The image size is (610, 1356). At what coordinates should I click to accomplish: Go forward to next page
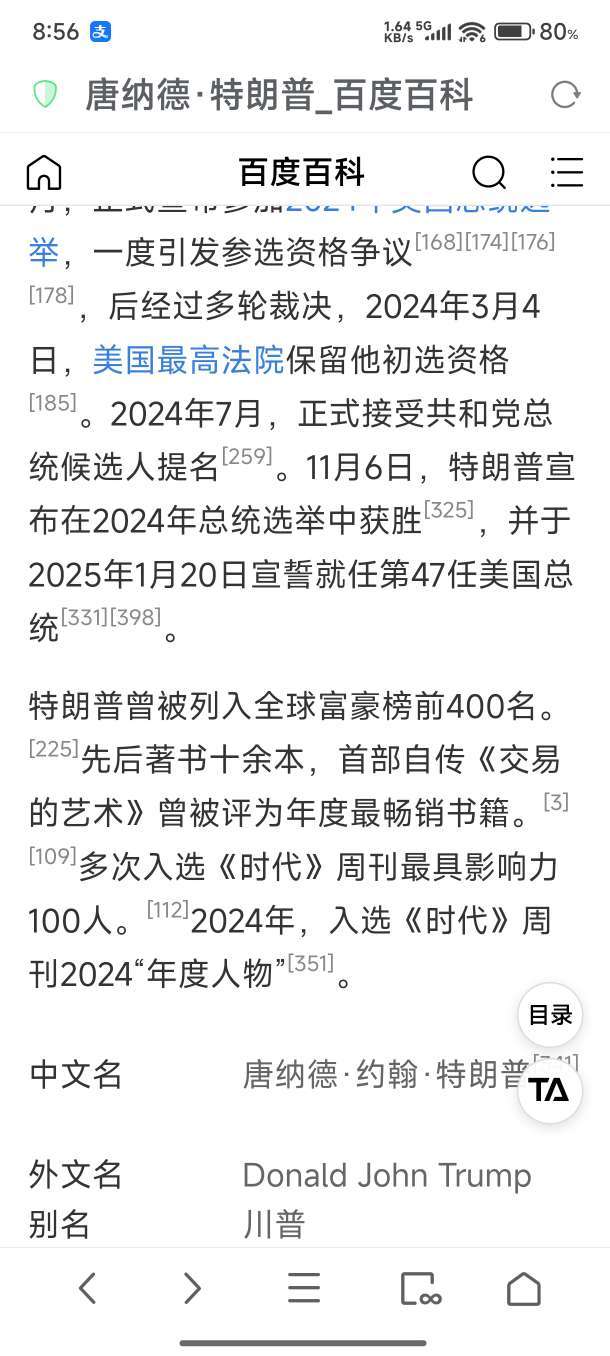click(193, 1288)
